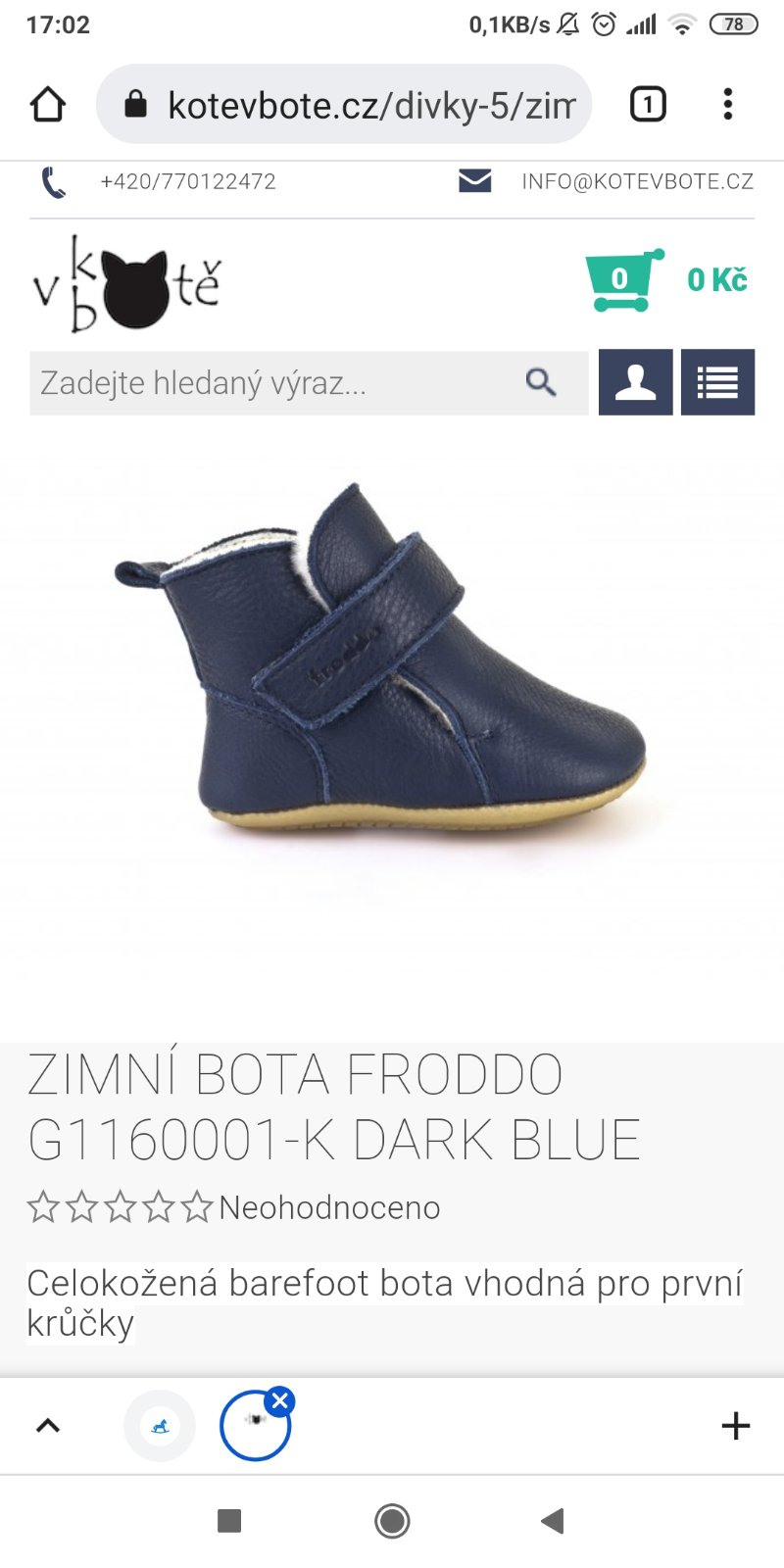Go to the browser home page
Viewport: 784px width, 1568px height.
[x=47, y=104]
